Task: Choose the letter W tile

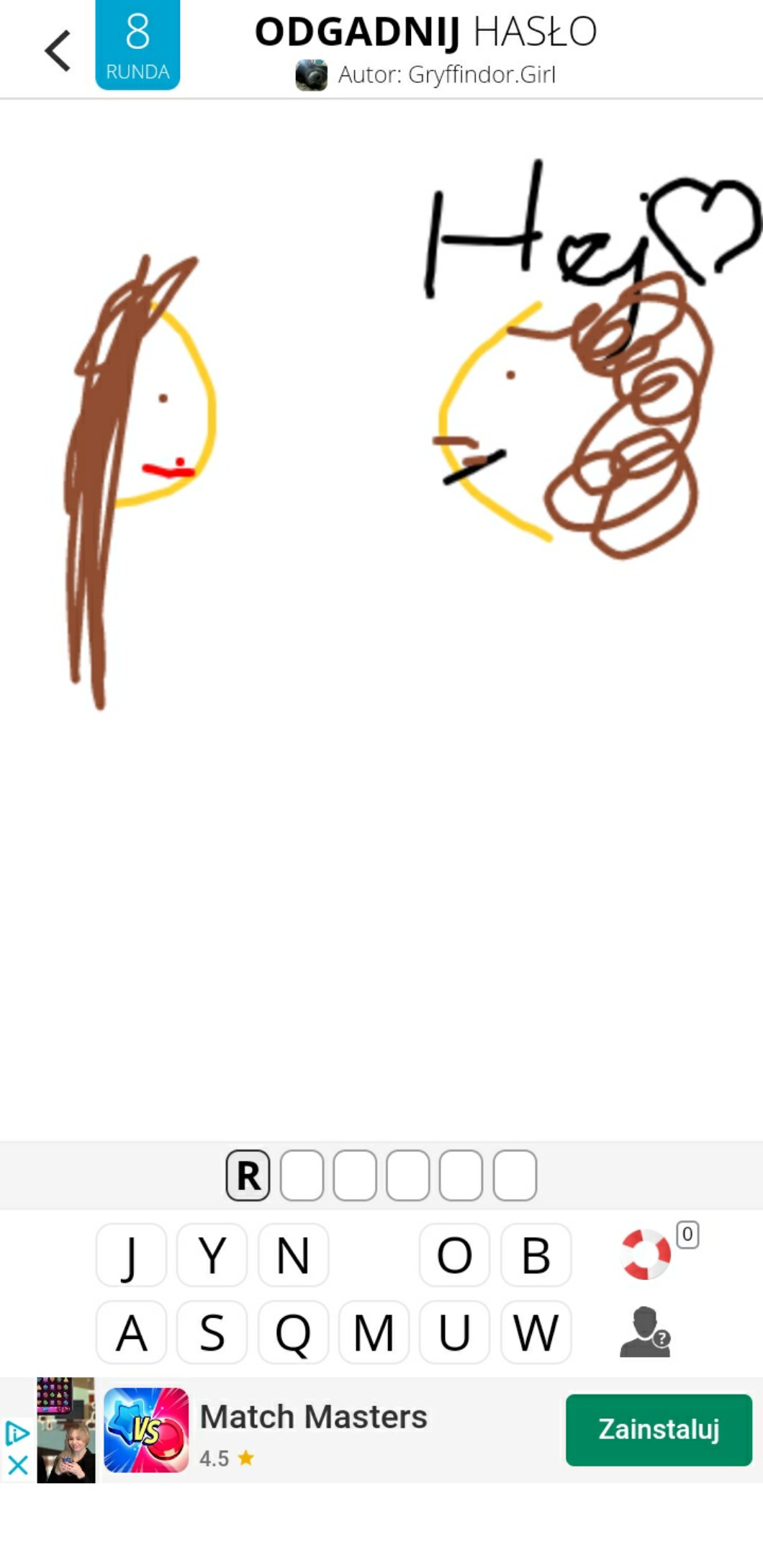Action: click(536, 1333)
